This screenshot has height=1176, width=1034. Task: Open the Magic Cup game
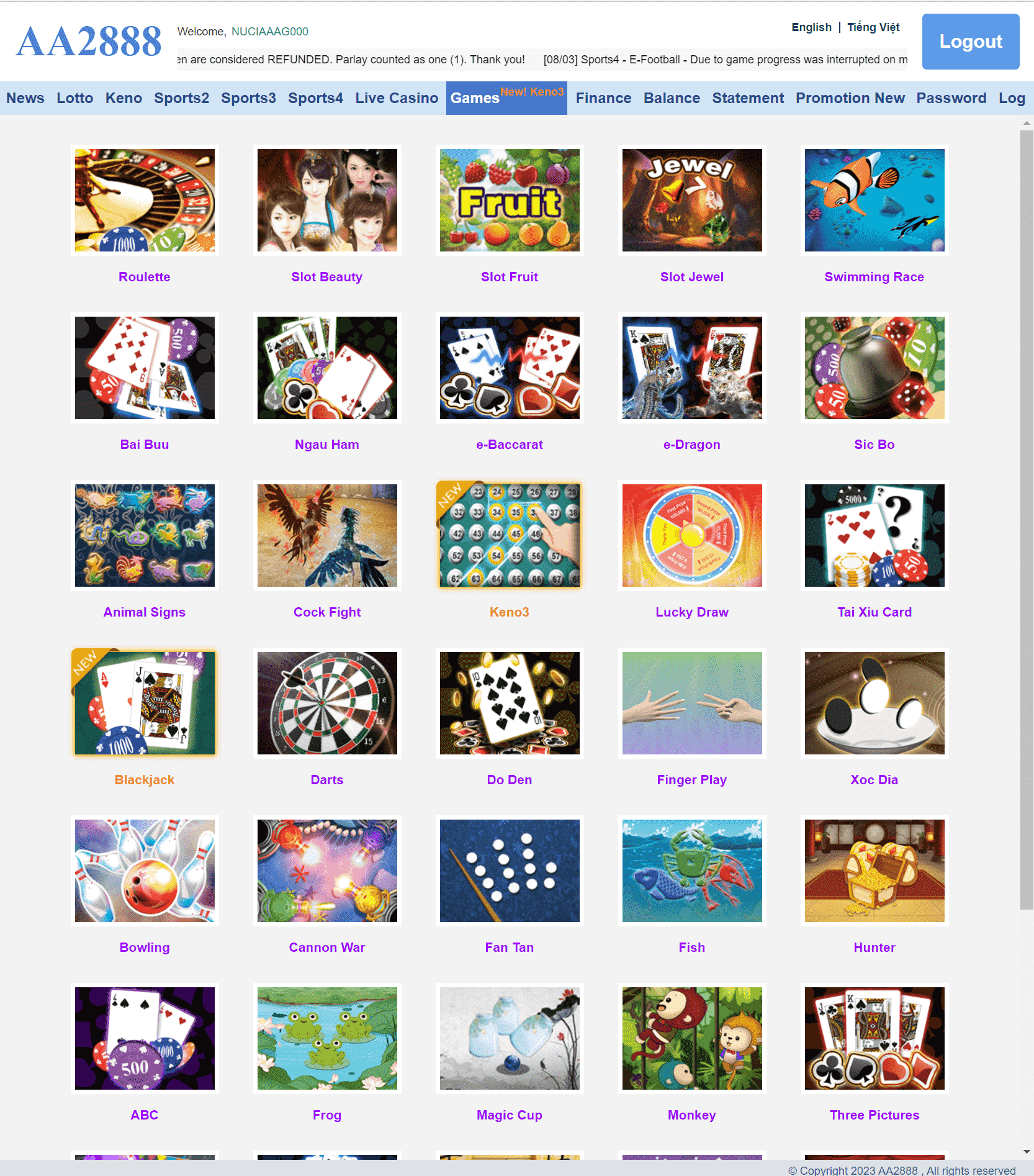point(509,1039)
